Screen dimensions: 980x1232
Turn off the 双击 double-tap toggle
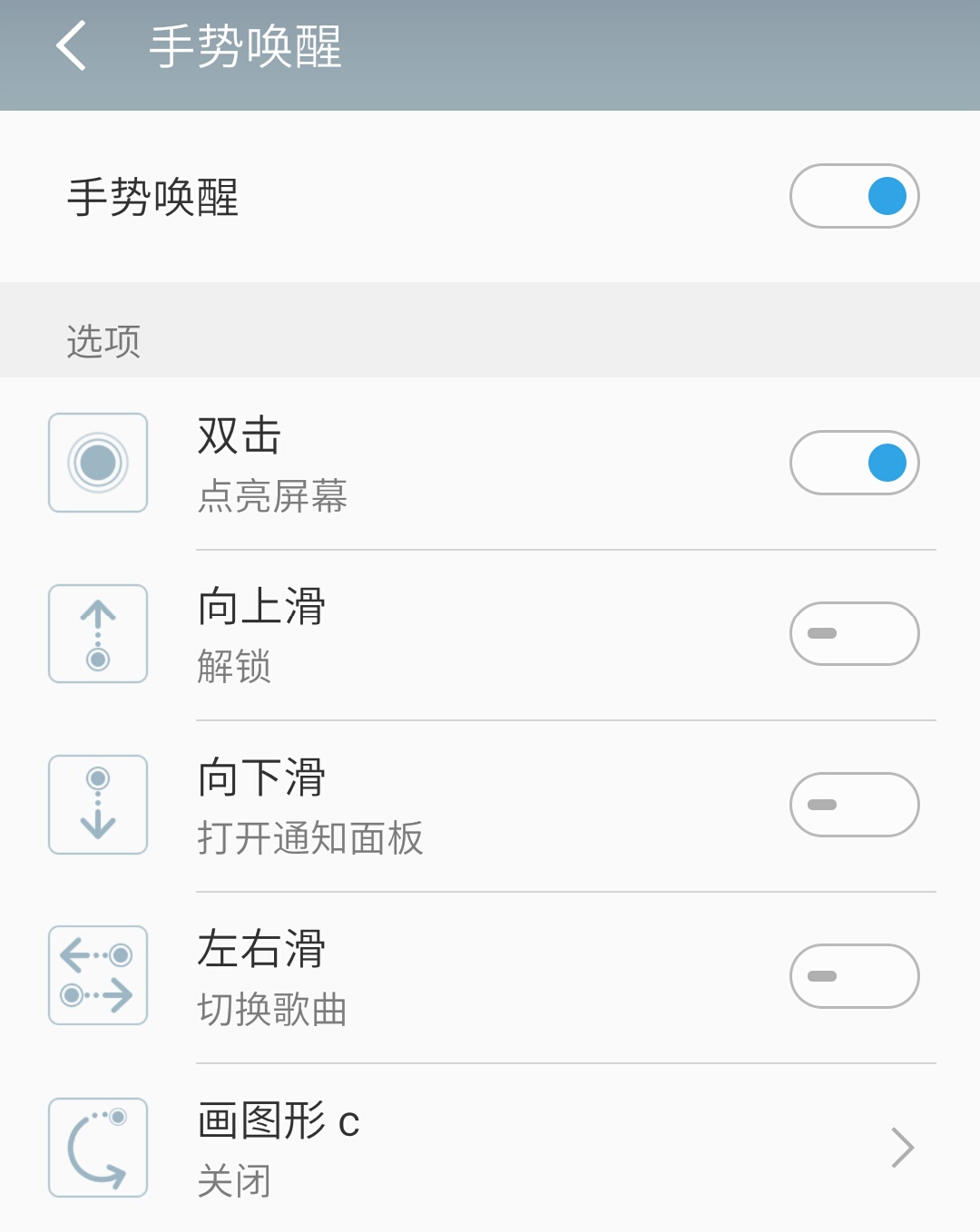854,463
